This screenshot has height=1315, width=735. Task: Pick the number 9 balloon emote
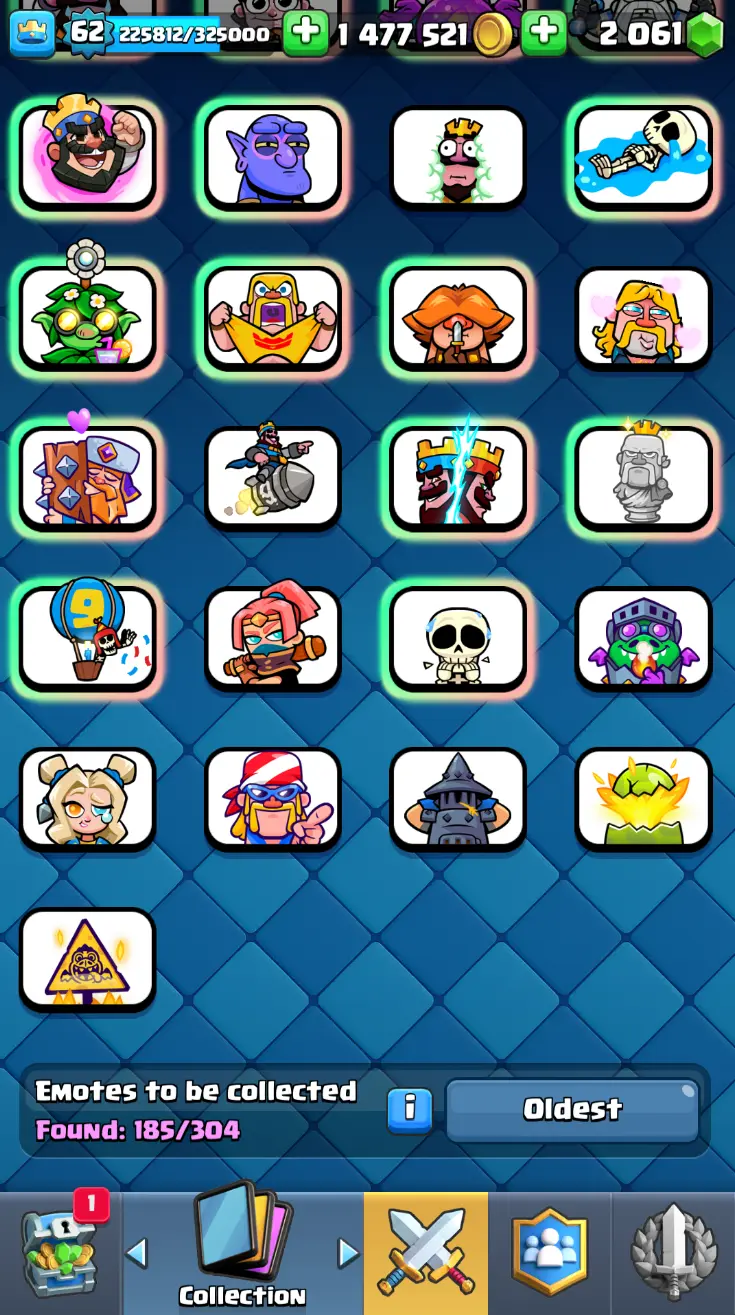point(88,637)
